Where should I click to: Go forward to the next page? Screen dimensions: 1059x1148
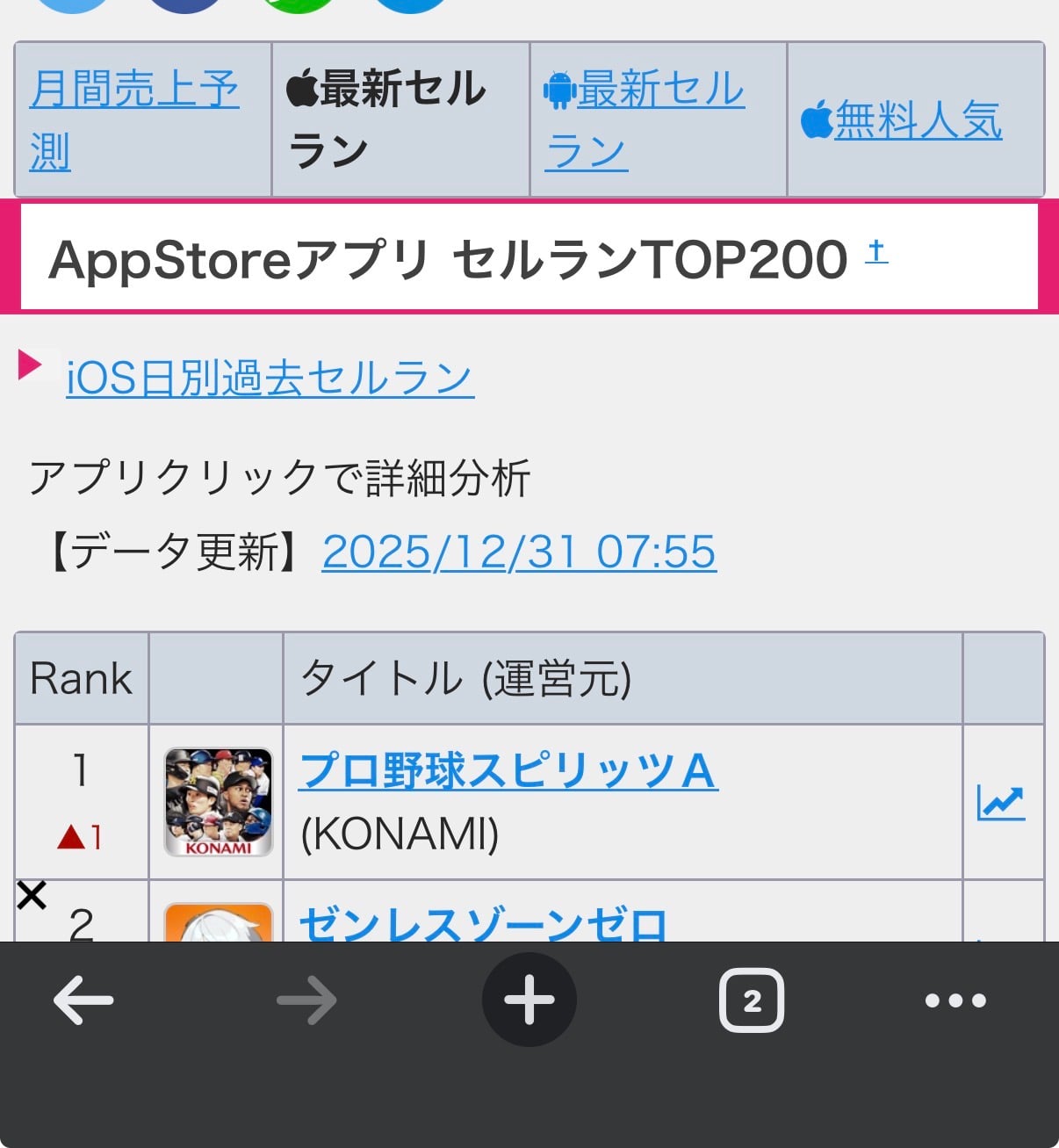tap(306, 1000)
